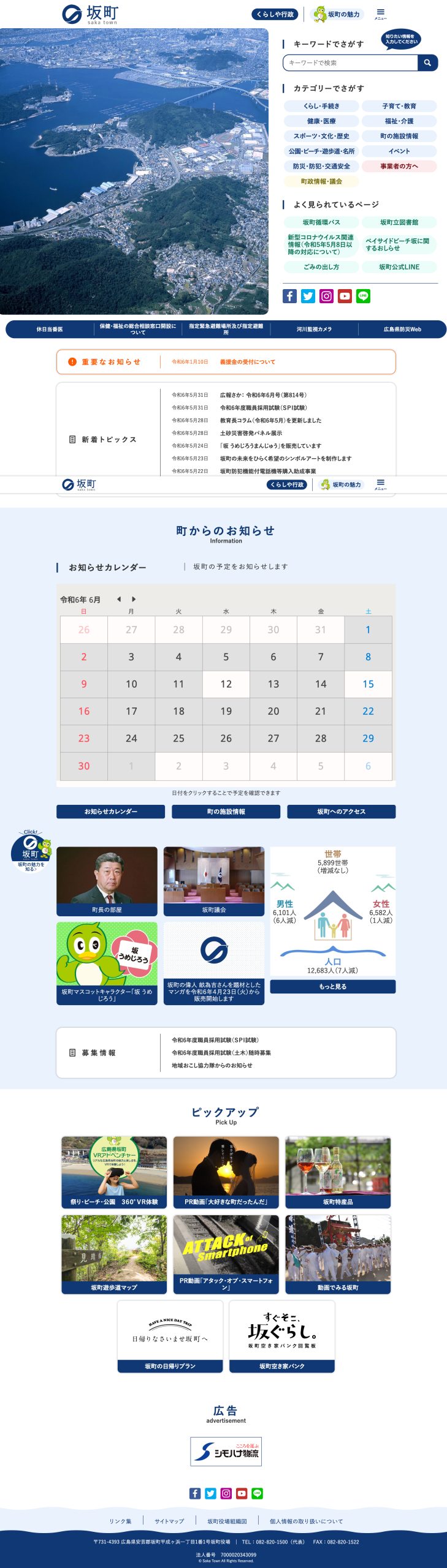Open the くらしや行政 pill in the top header
This screenshot has width=447, height=1568.
coord(275,14)
